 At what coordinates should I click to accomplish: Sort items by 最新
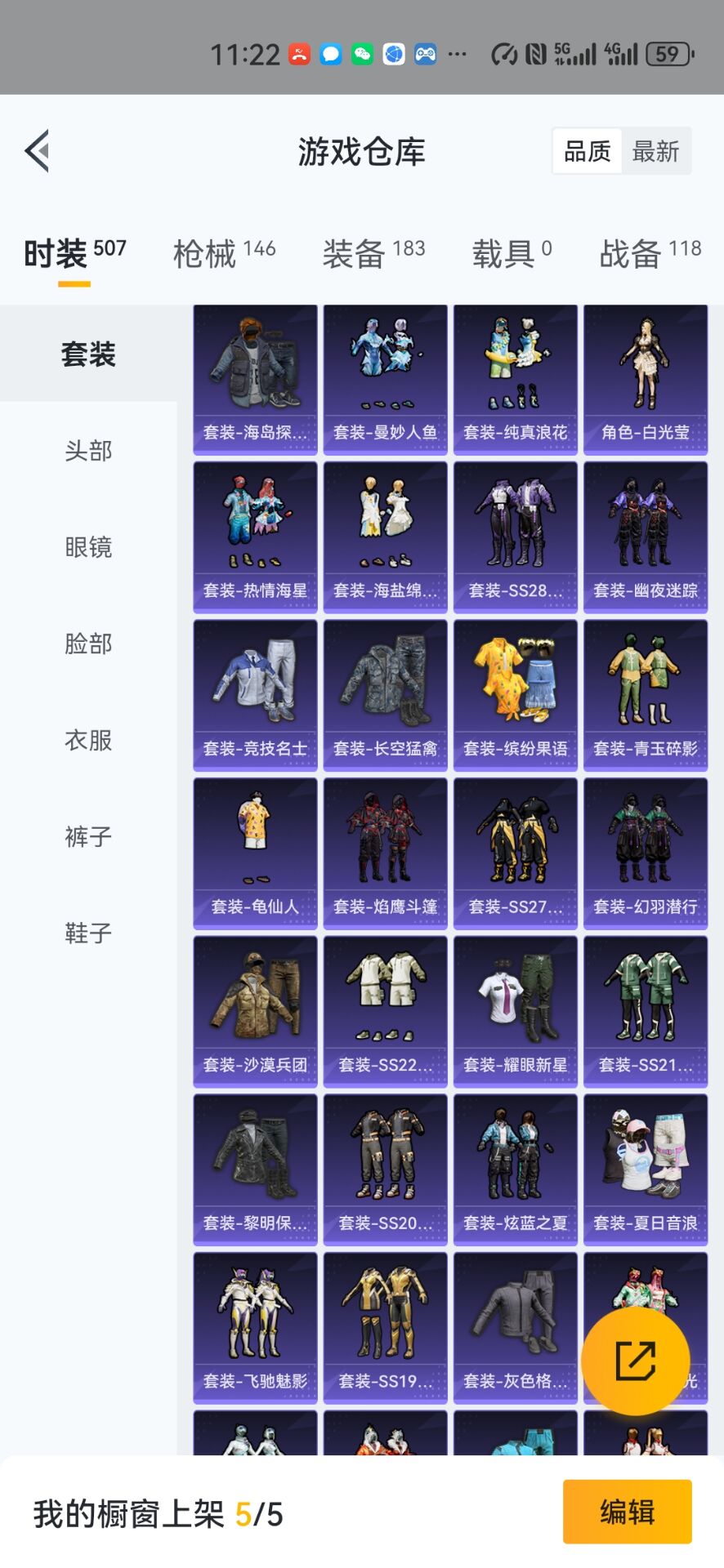pyautogui.click(x=655, y=151)
